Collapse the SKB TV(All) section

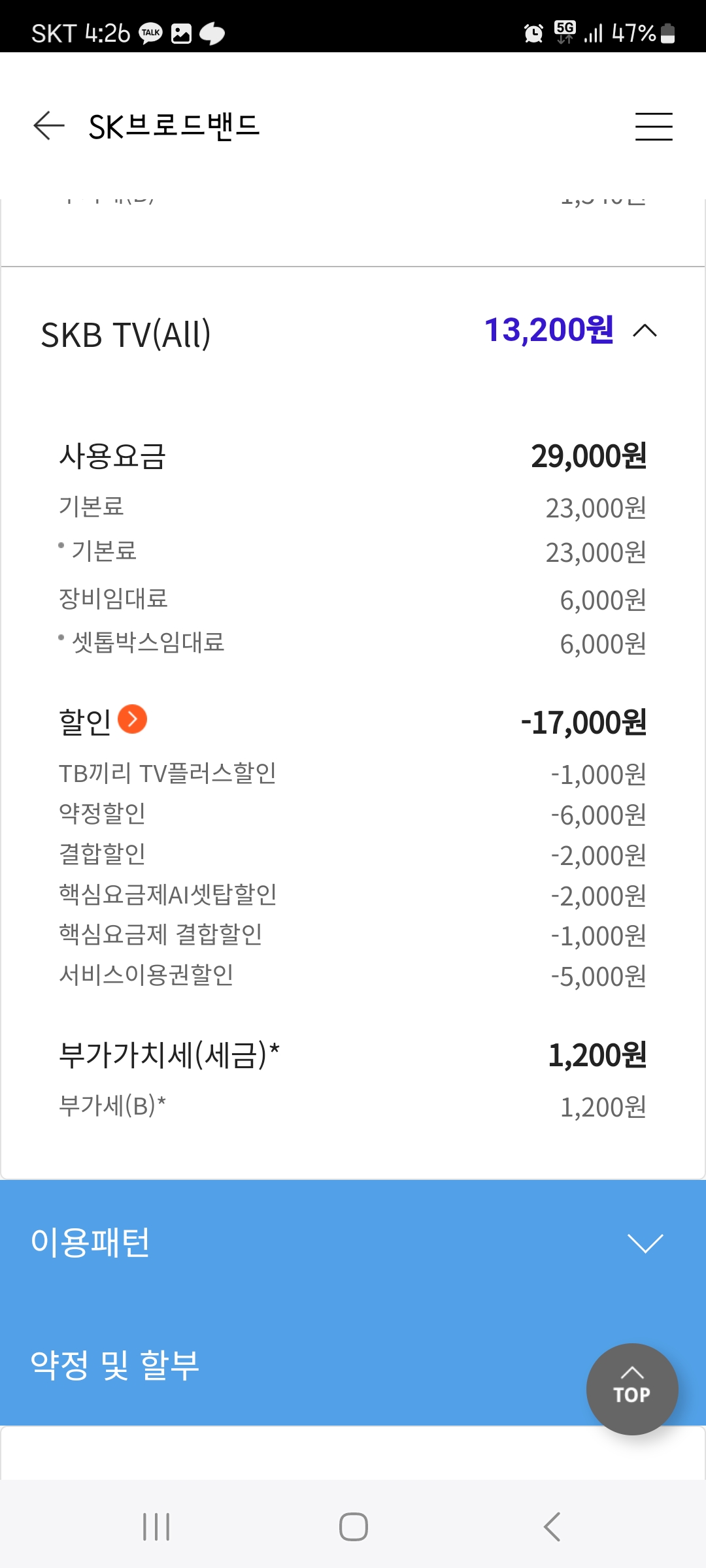[x=645, y=331]
